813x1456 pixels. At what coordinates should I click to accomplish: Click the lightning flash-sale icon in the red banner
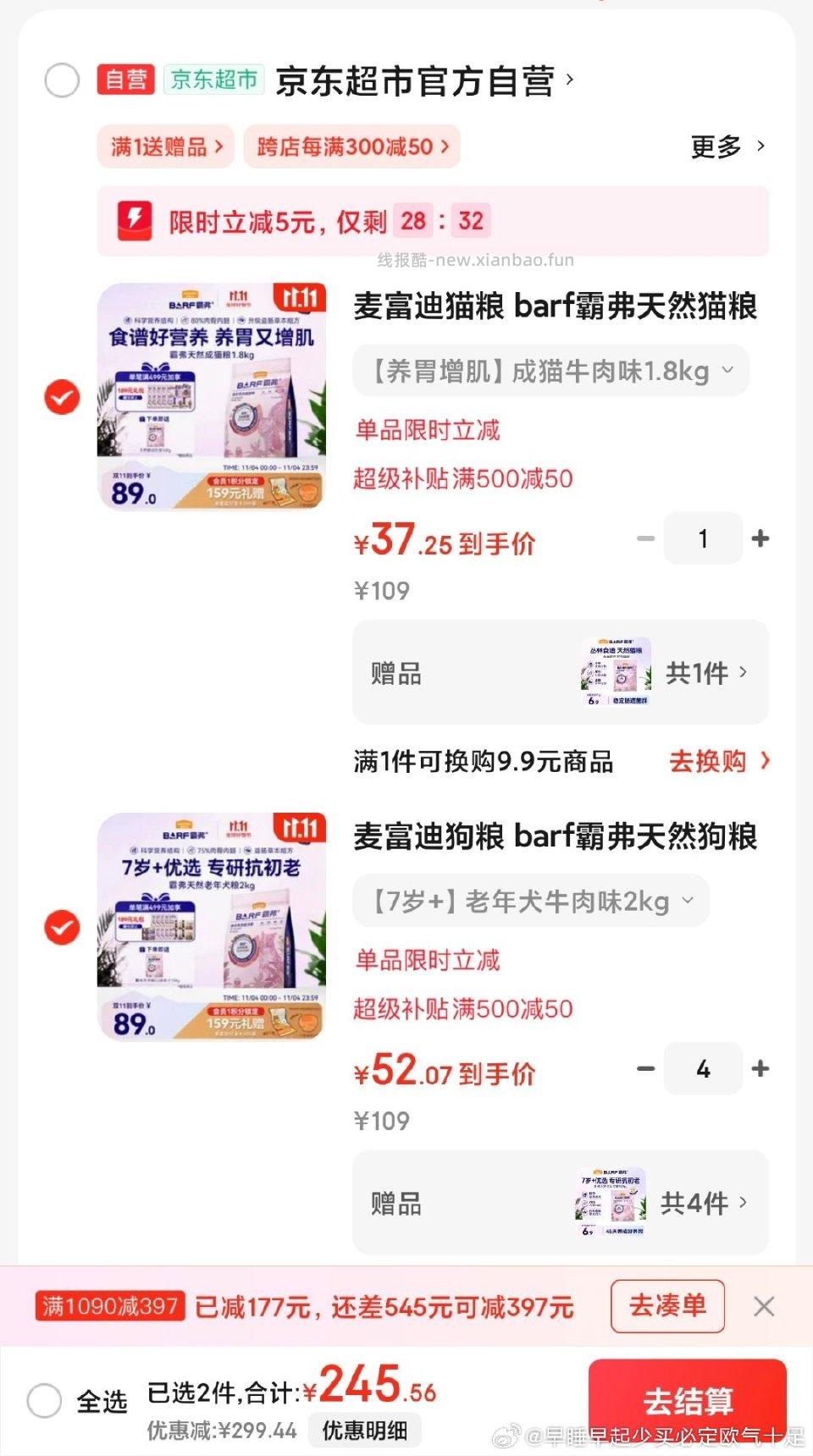(x=134, y=221)
